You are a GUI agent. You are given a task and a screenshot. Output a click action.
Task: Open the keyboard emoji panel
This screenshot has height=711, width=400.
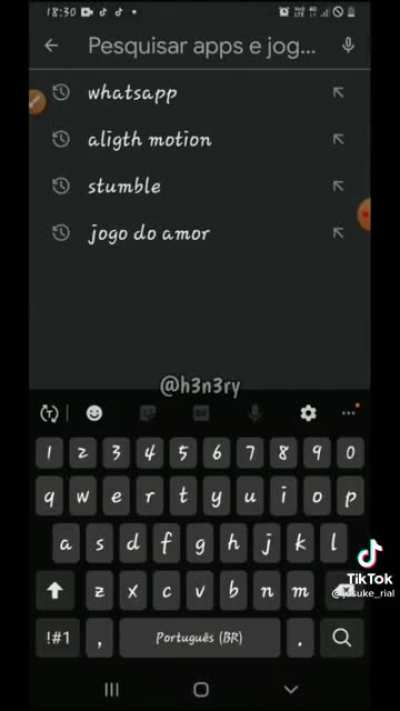pos(94,413)
